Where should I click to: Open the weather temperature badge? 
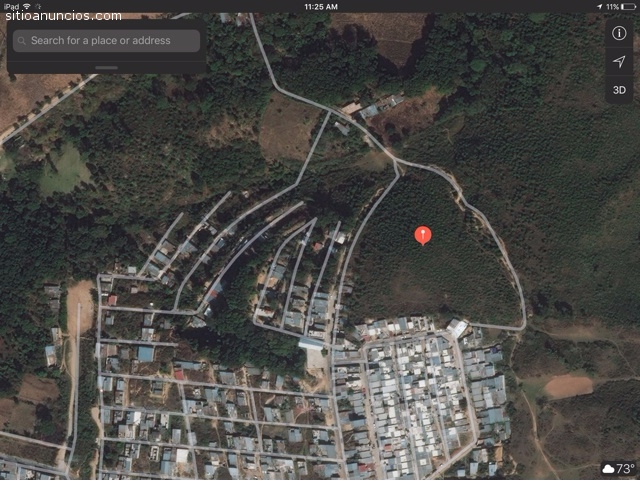click(618, 468)
